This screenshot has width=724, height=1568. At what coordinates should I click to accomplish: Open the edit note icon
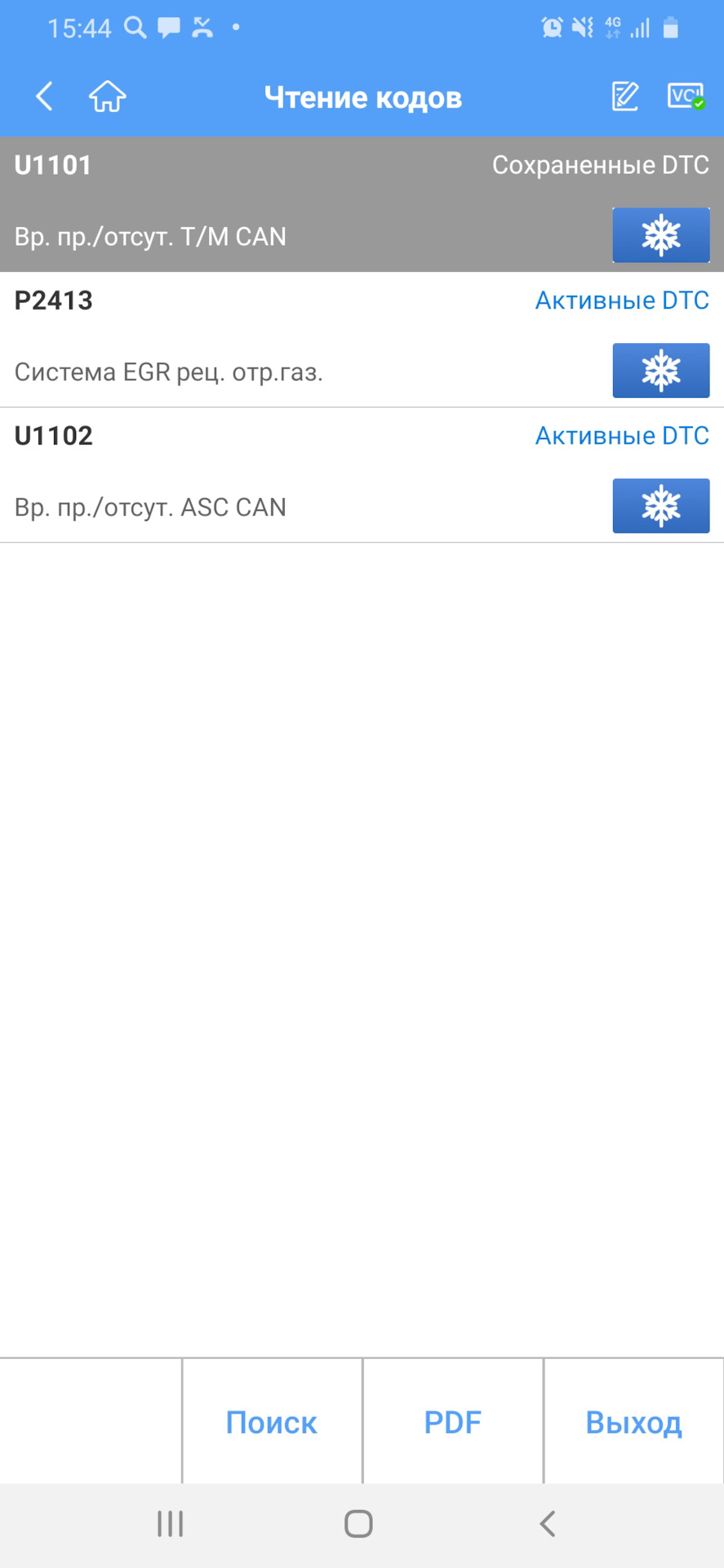pos(625,96)
